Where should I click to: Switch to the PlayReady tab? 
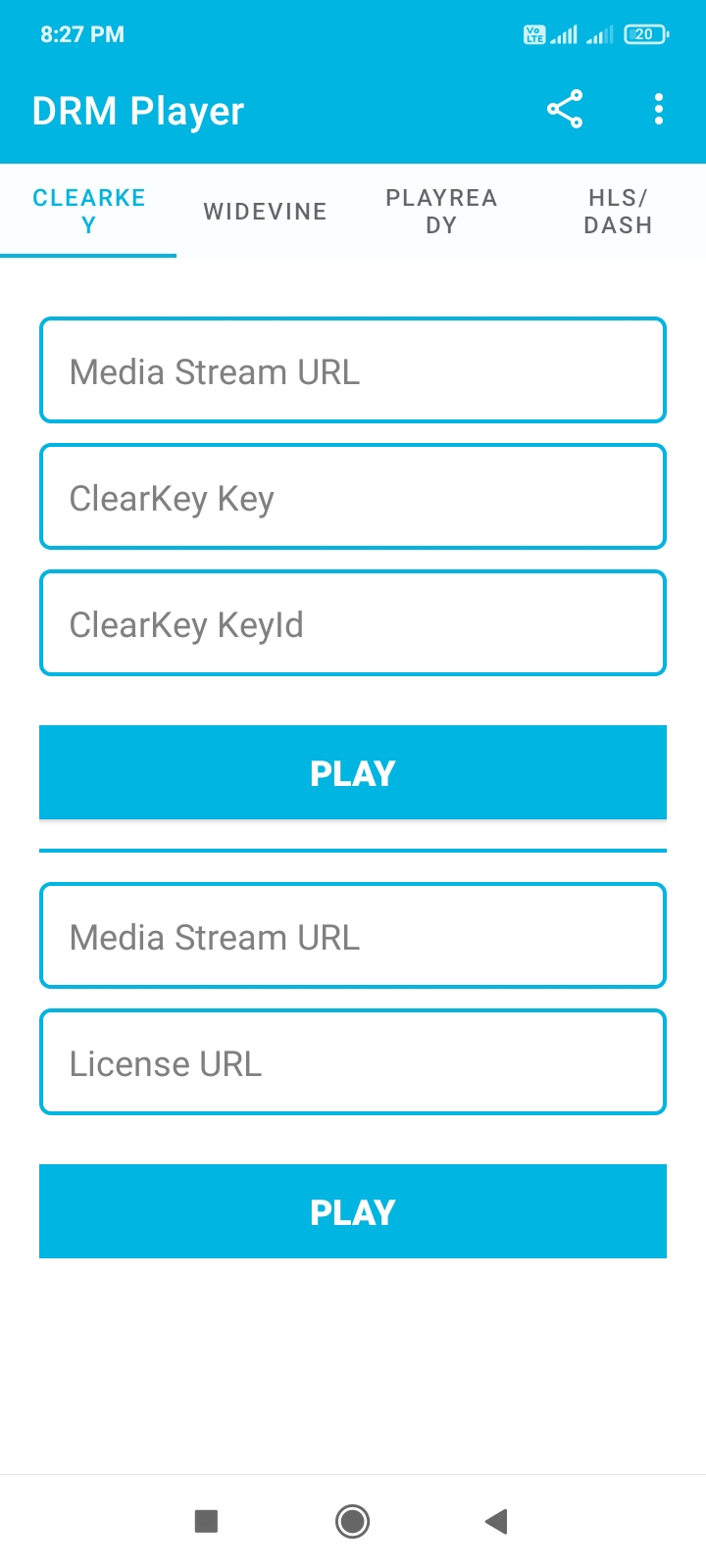[x=441, y=211]
